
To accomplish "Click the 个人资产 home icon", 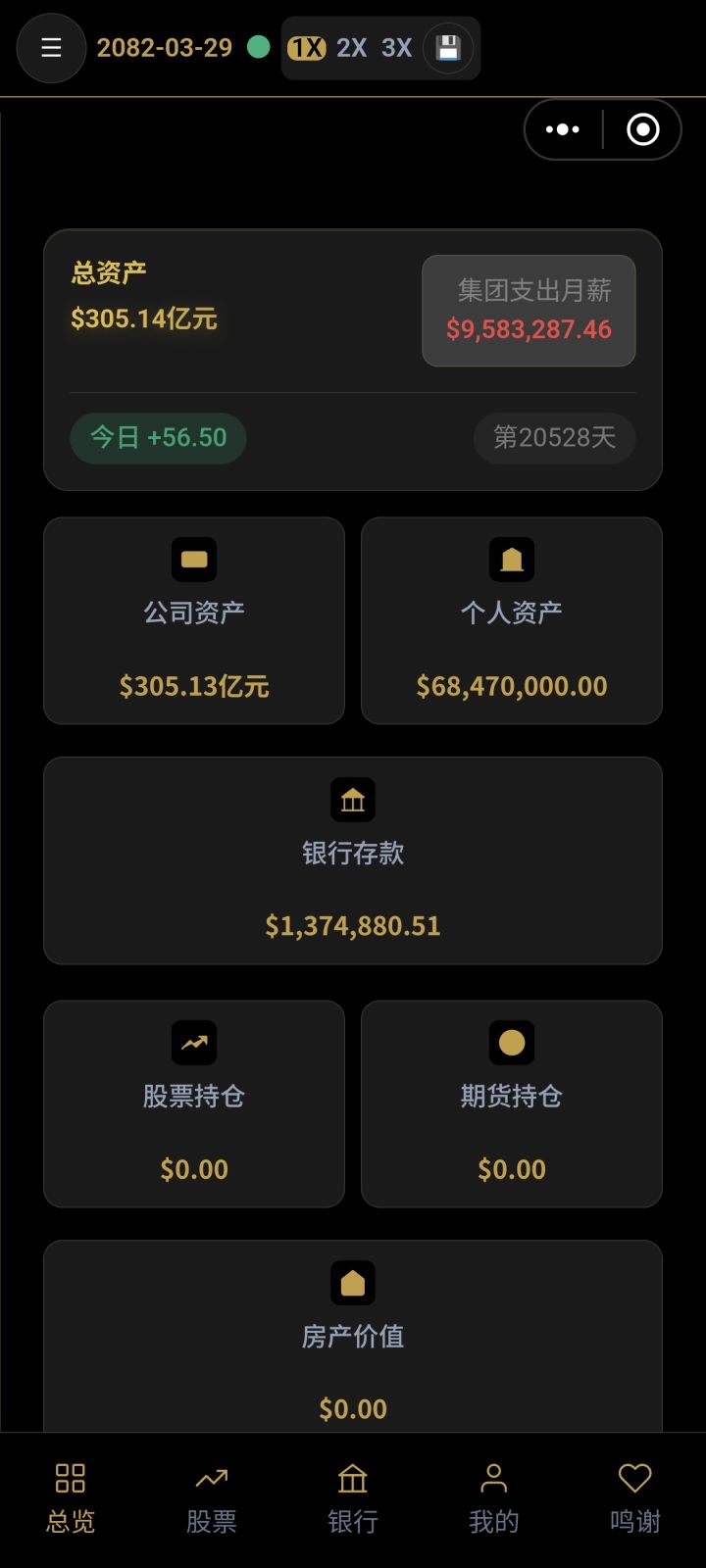I will click(x=511, y=558).
